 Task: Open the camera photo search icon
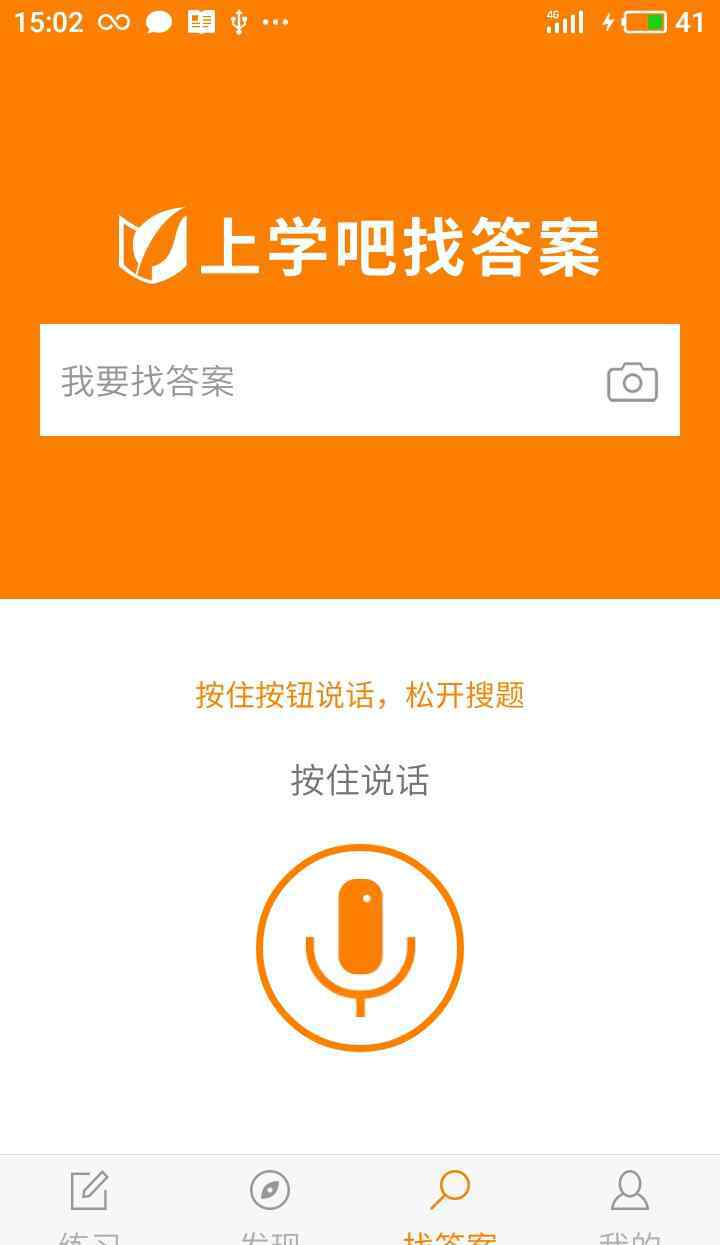tap(632, 382)
